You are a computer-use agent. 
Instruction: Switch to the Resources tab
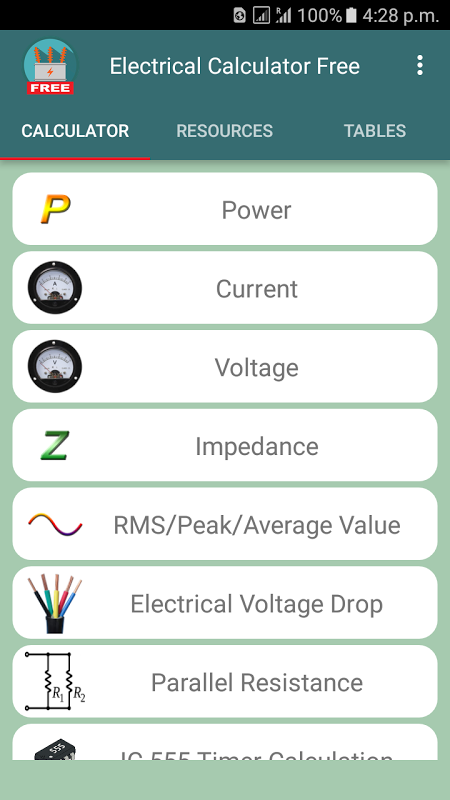[x=224, y=131]
